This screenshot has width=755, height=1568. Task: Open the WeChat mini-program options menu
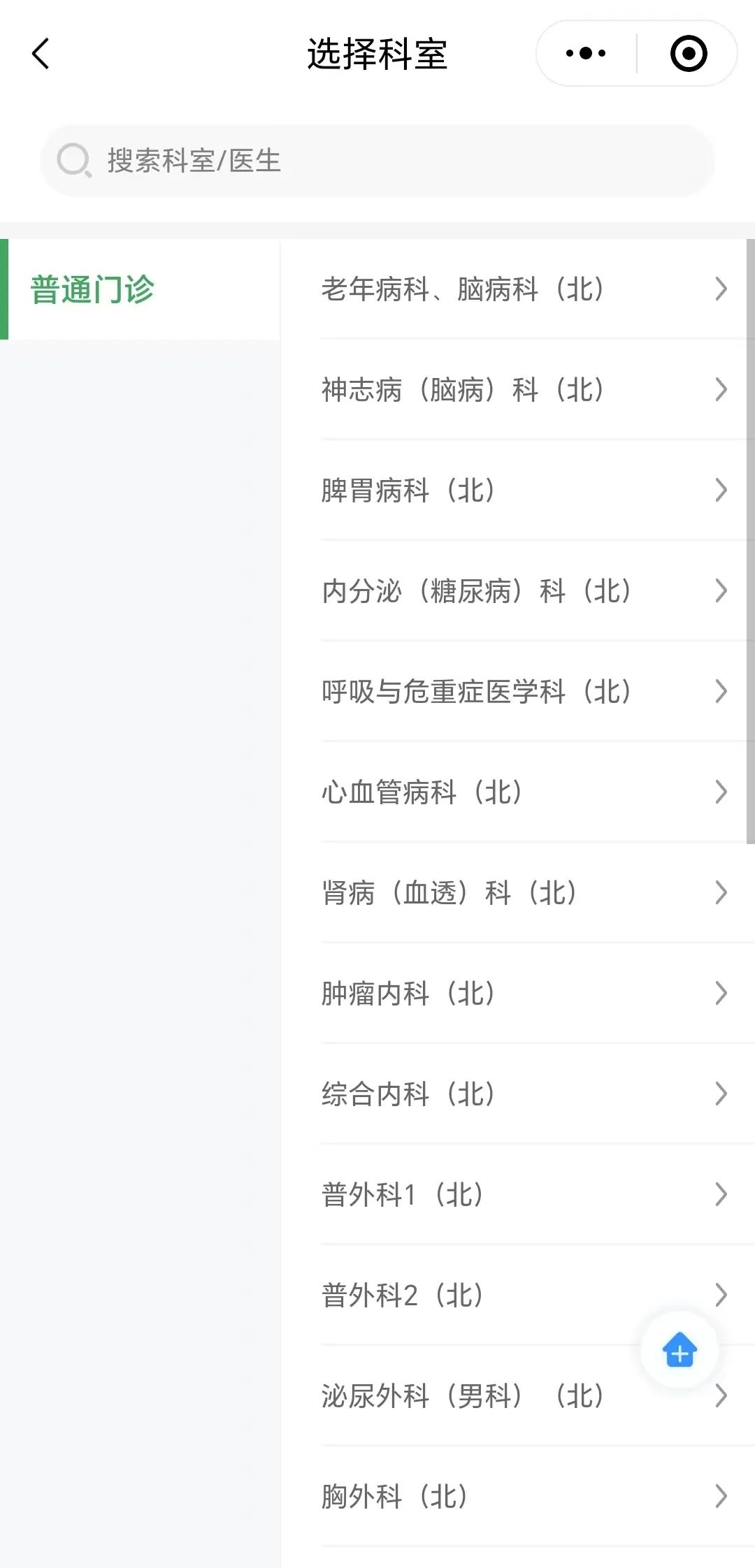pos(584,52)
